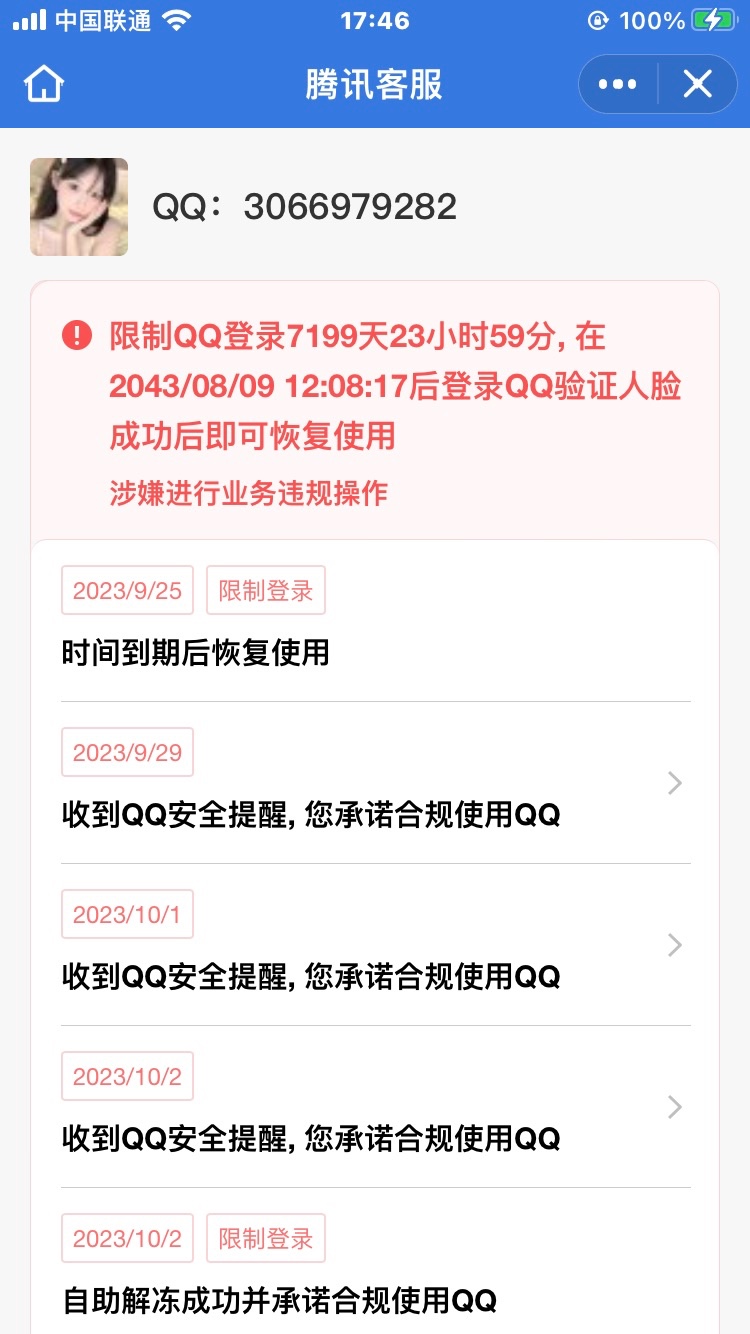Close the Tencent customer service mini program
The image size is (750, 1334).
click(x=697, y=84)
